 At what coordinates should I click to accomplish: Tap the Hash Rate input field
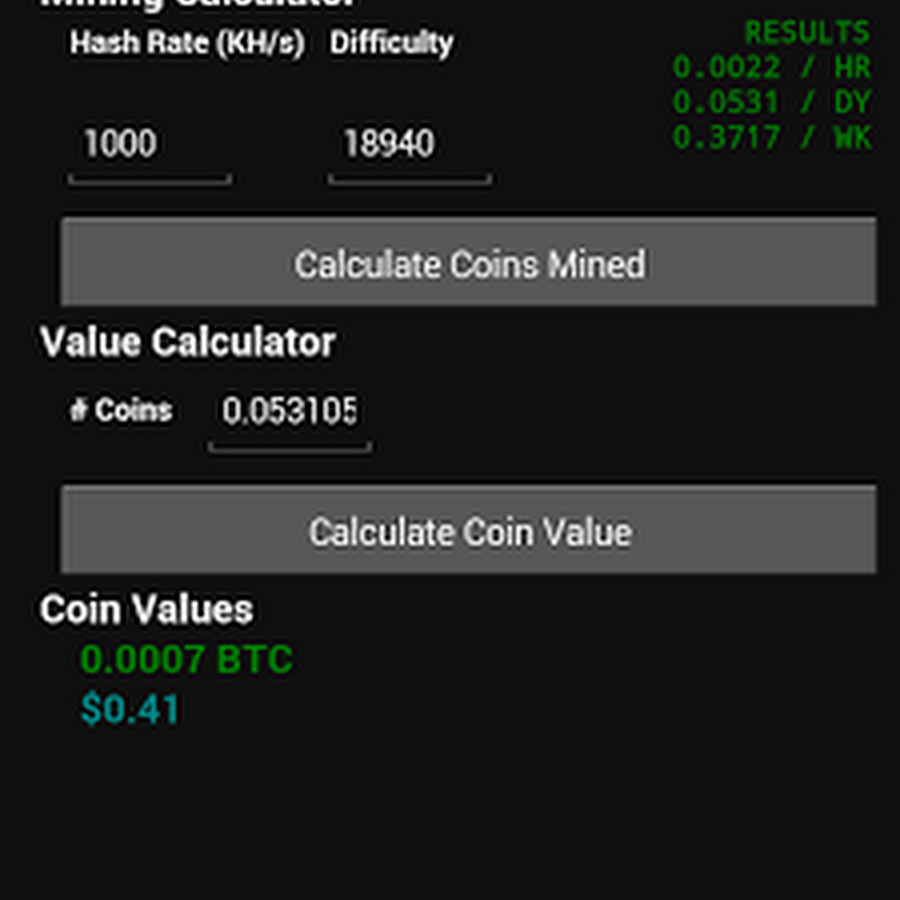pos(150,145)
